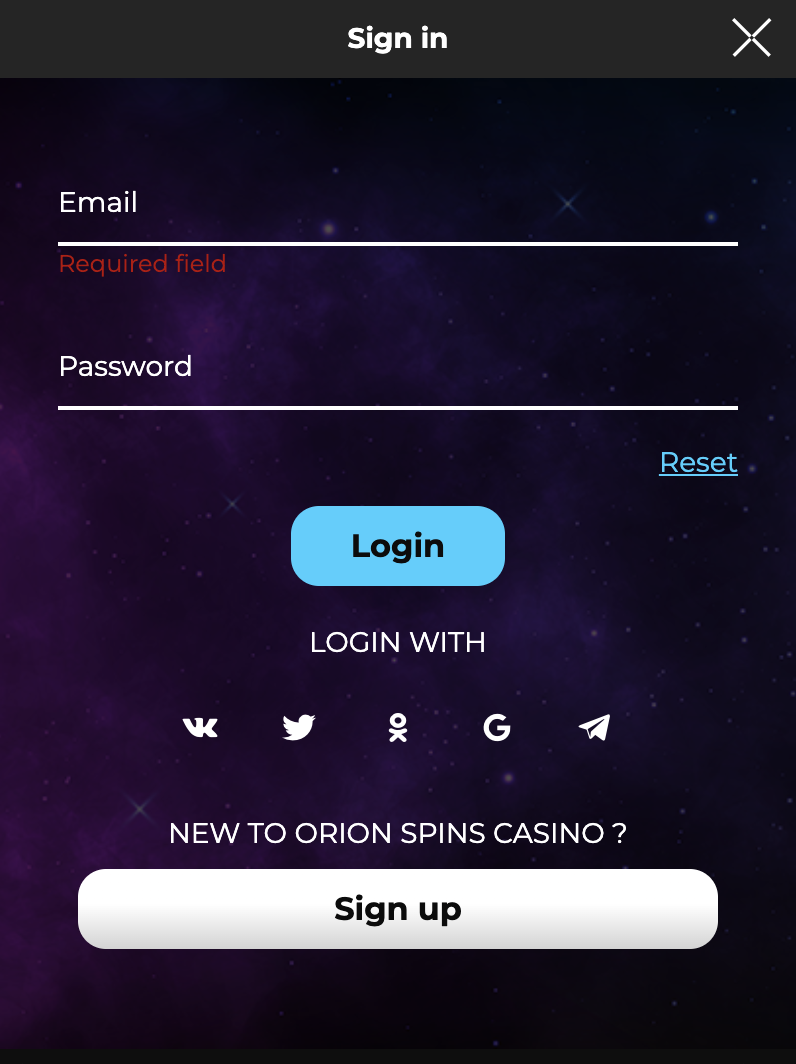The width and height of the screenshot is (796, 1064).
Task: Open the Sign up form
Action: point(397,908)
